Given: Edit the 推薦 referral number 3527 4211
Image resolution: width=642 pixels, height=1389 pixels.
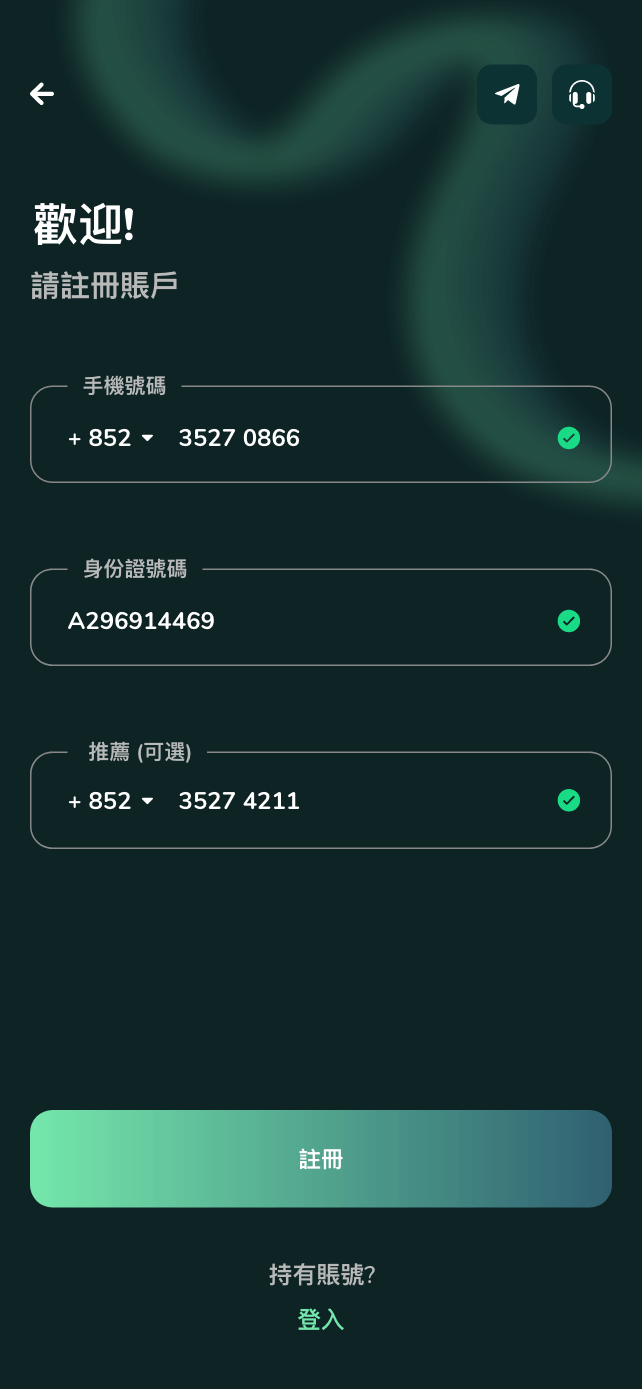Looking at the screenshot, I should (239, 801).
